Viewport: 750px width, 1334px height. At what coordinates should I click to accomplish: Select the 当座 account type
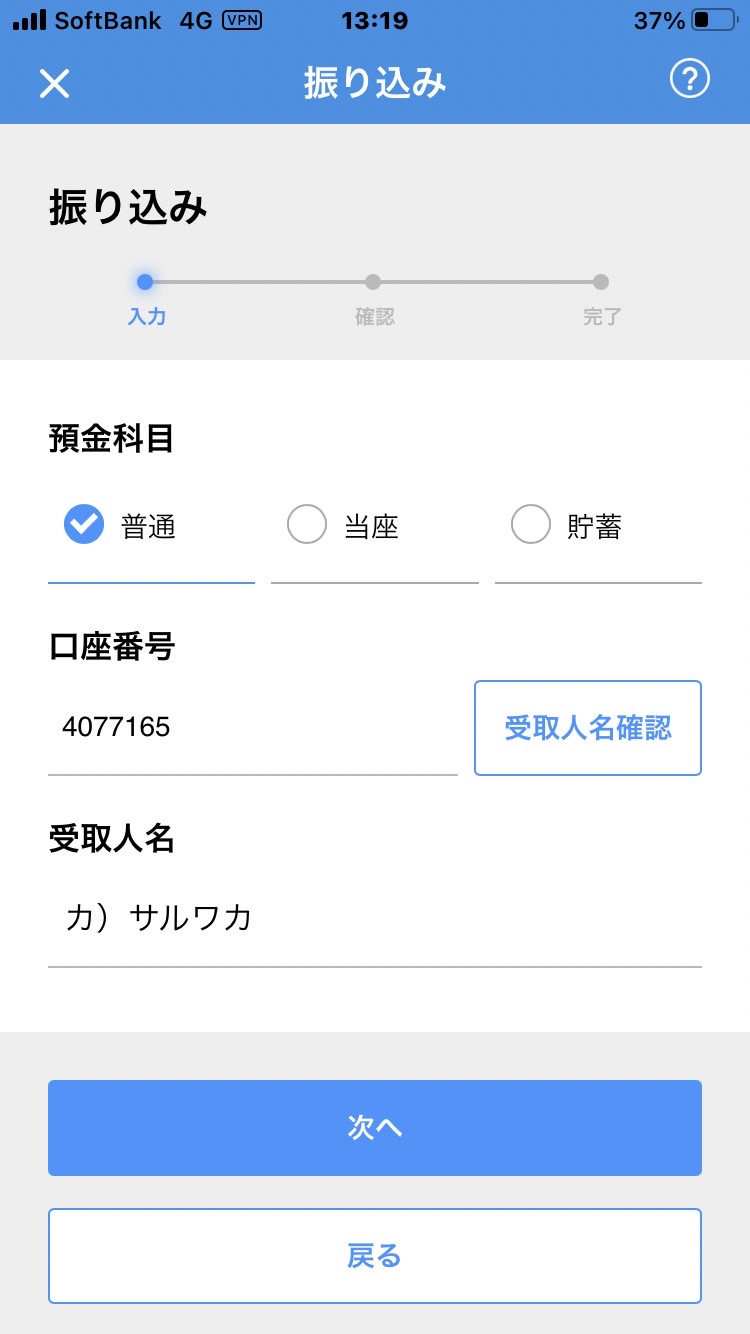(x=374, y=526)
